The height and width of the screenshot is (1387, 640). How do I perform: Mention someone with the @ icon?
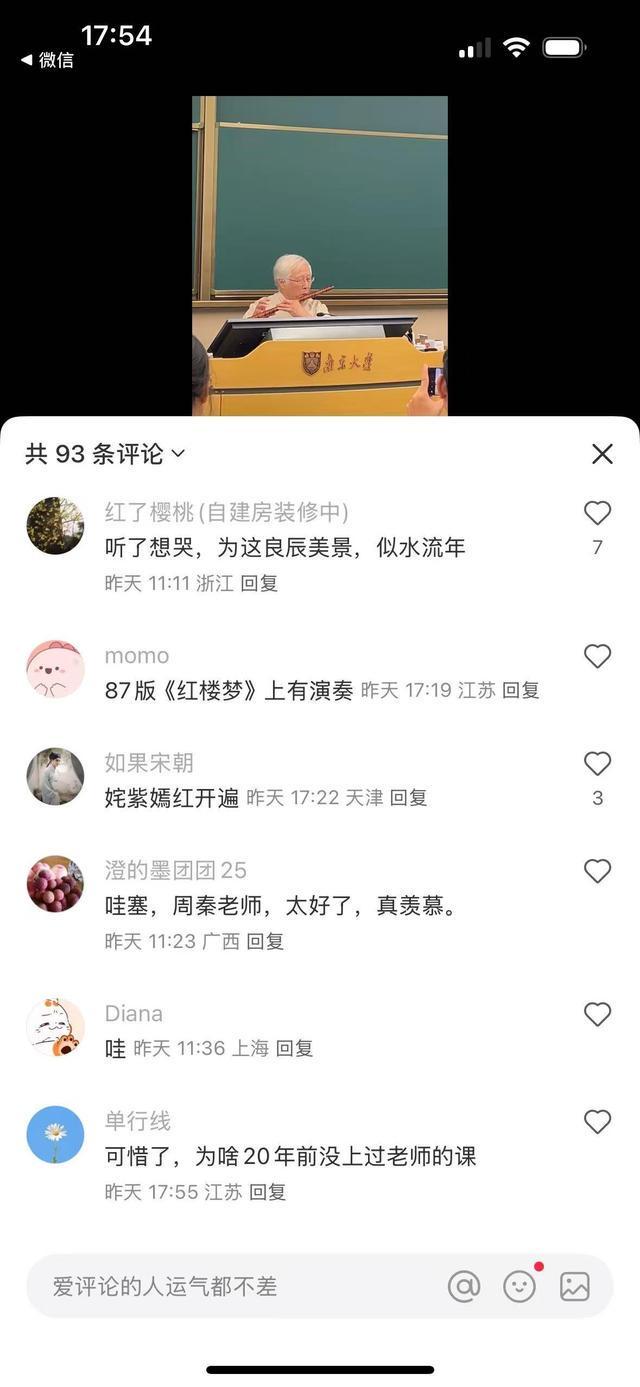[x=464, y=1286]
